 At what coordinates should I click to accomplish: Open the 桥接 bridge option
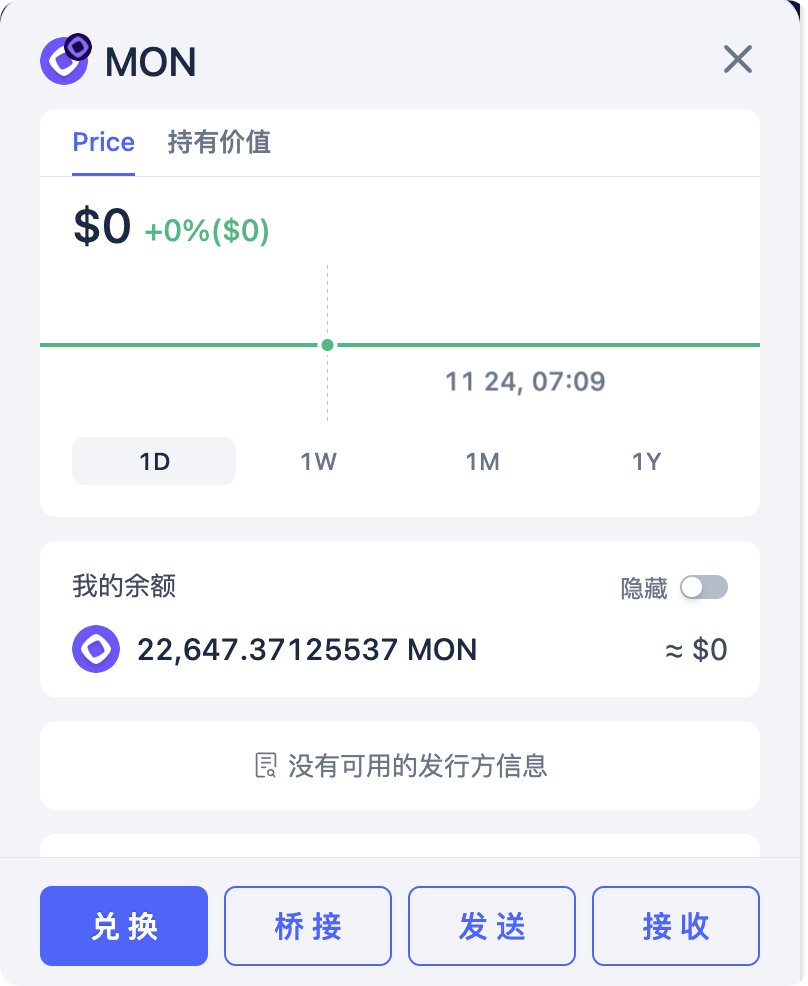coord(308,926)
